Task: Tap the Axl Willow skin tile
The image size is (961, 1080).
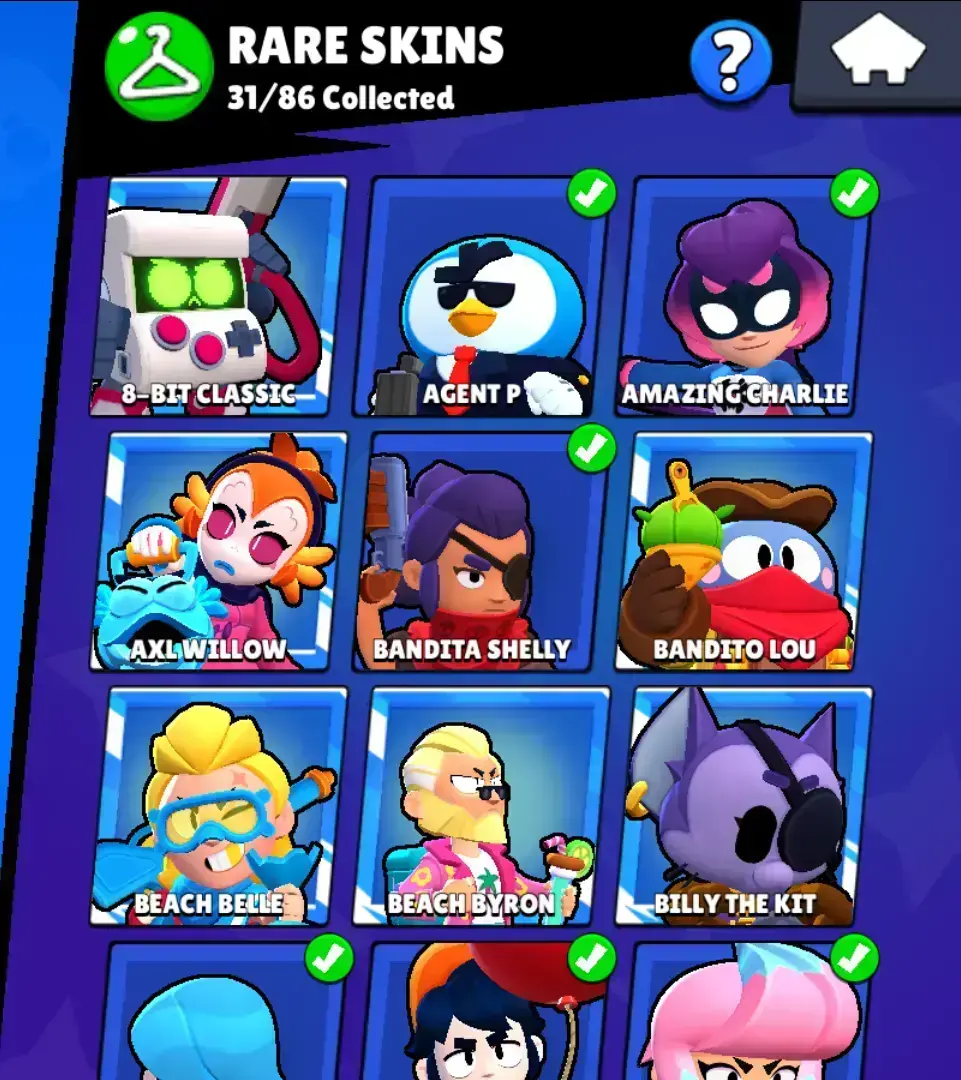Action: tap(218, 552)
